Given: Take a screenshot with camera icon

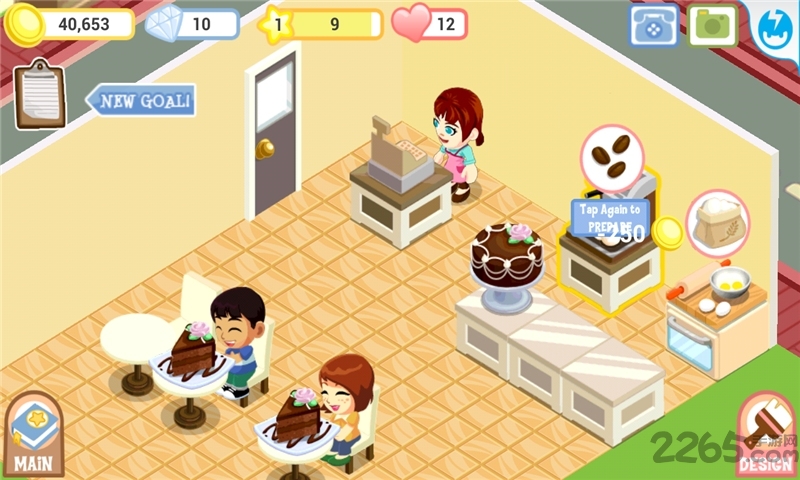Looking at the screenshot, I should 712,26.
